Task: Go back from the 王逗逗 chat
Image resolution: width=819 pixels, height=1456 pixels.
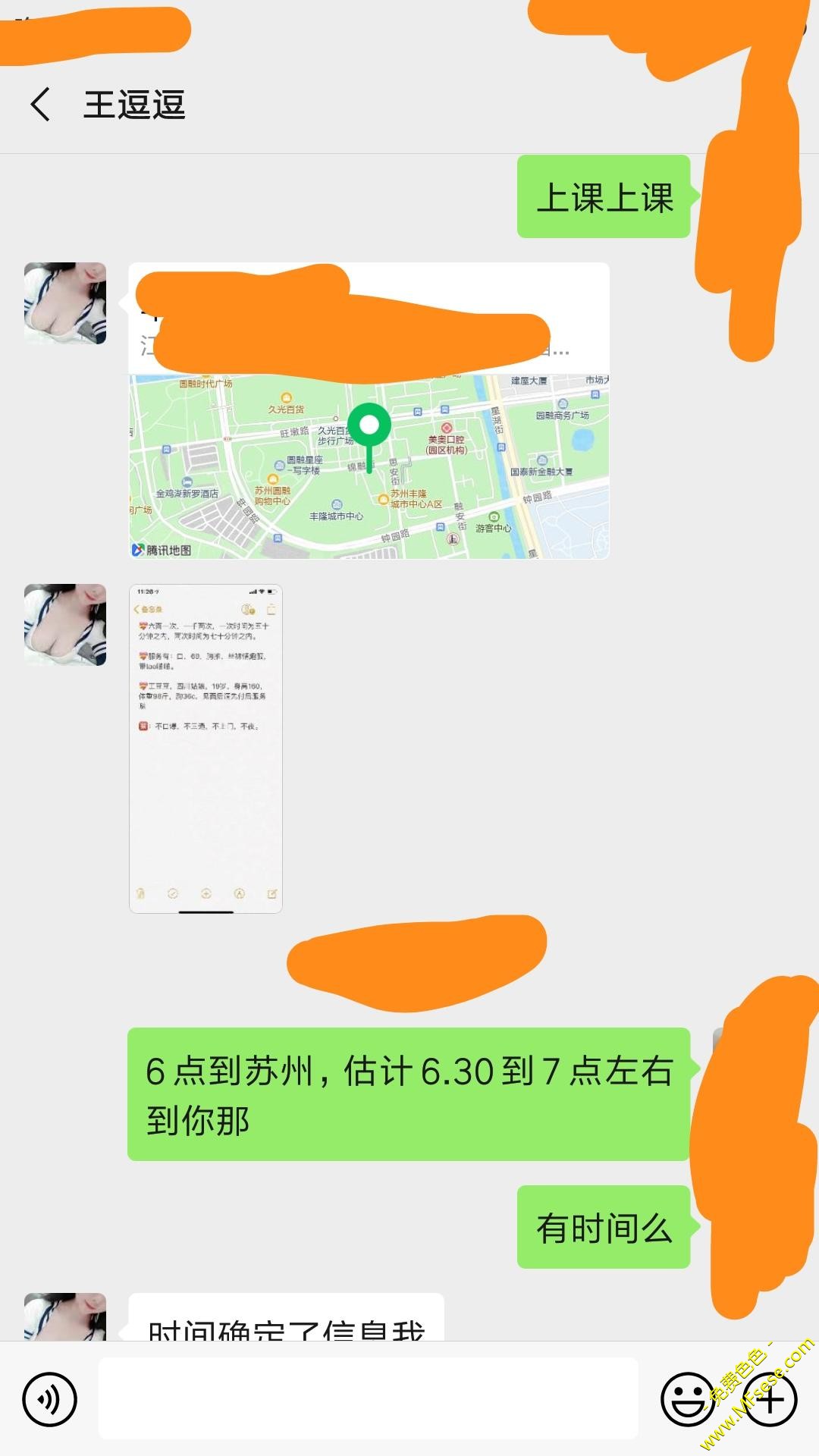Action: (x=41, y=104)
